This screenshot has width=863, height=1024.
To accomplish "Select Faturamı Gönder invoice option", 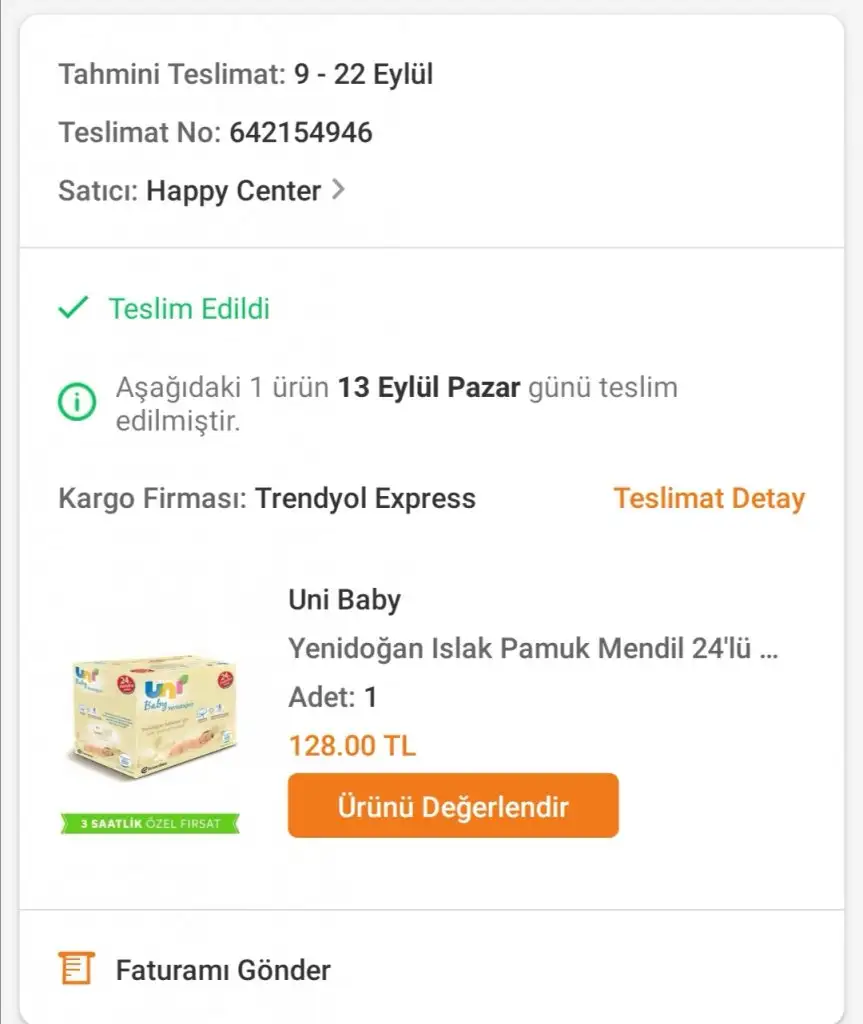I will 222,969.
